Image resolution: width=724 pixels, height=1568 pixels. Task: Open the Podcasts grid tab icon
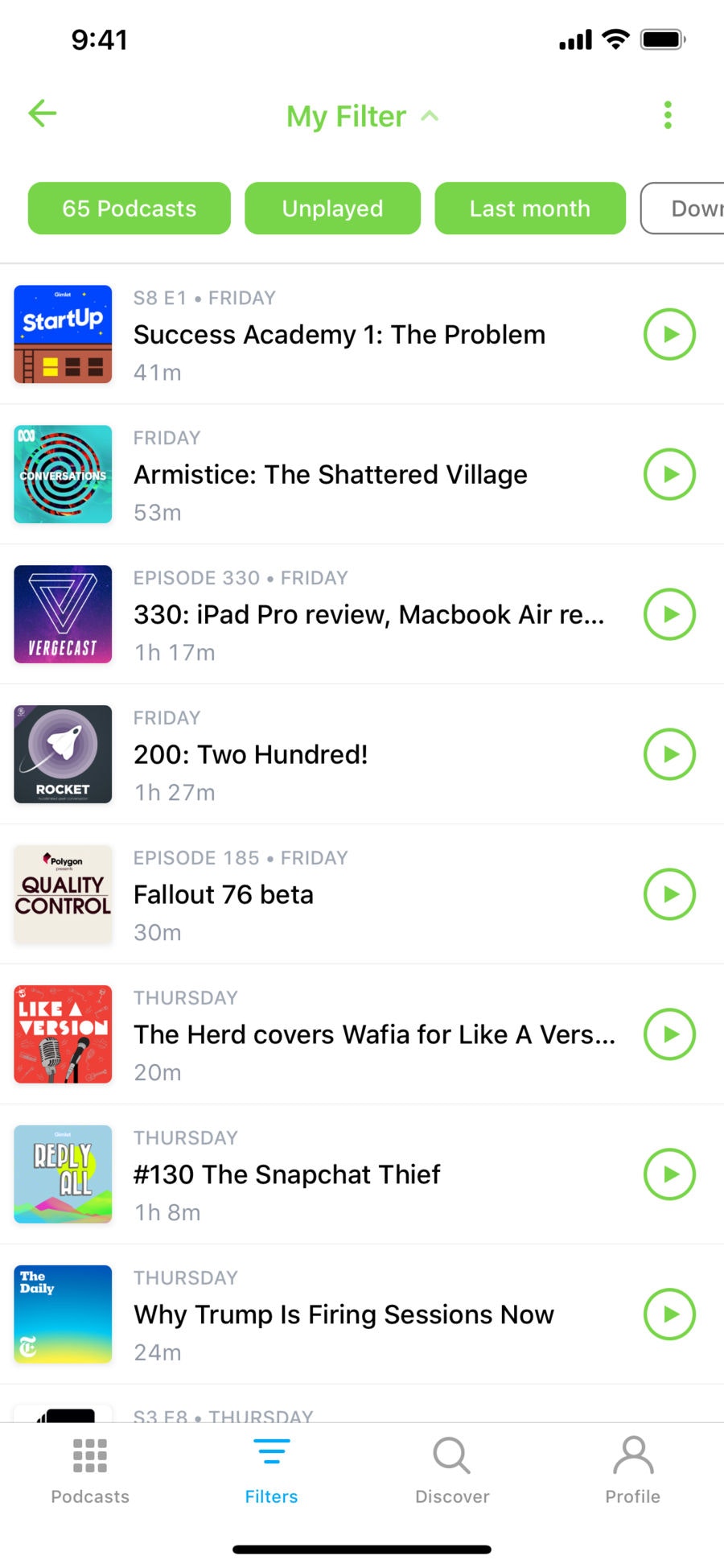click(89, 1455)
